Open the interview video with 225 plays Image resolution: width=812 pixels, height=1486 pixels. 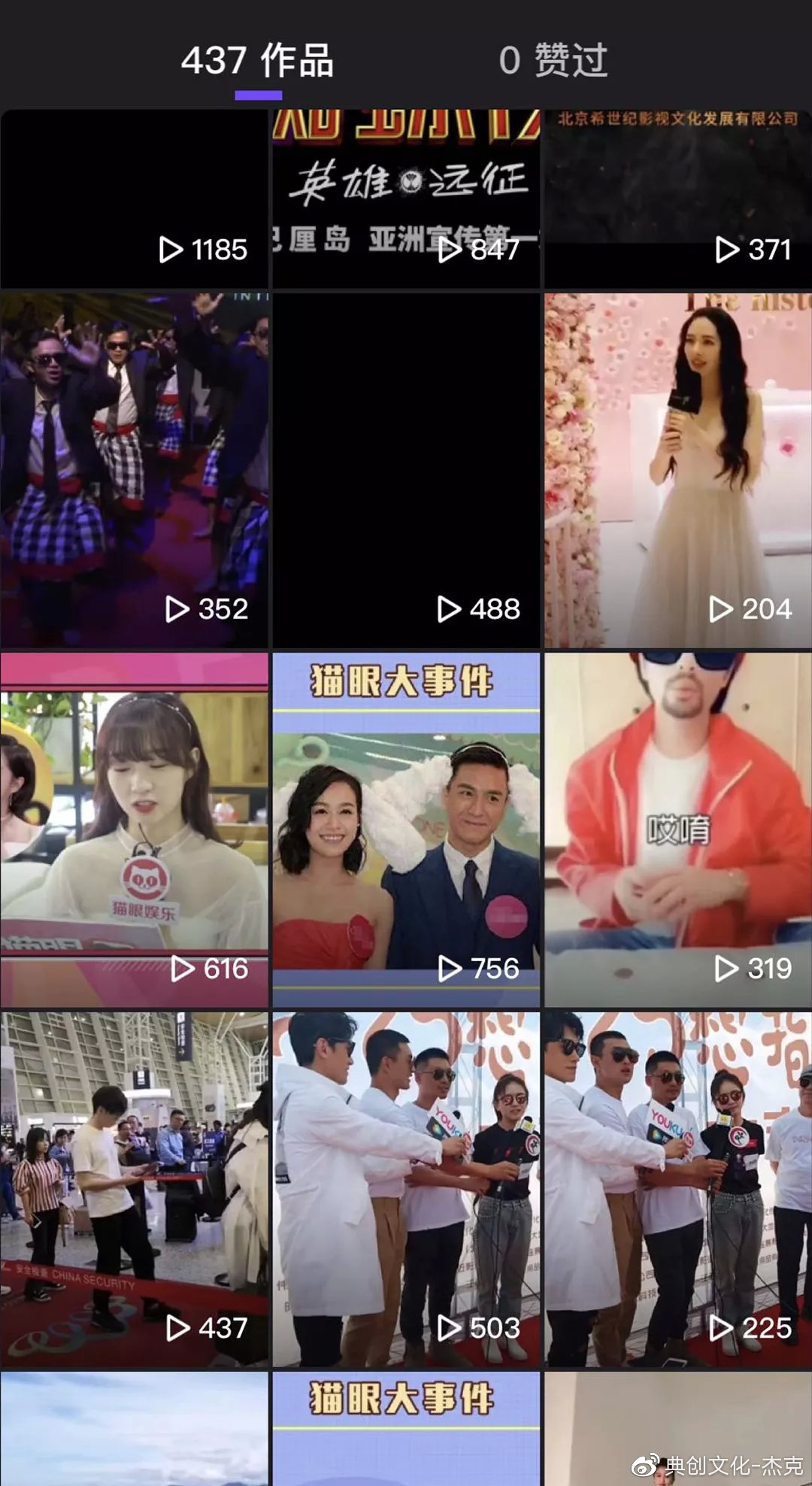(678, 1189)
